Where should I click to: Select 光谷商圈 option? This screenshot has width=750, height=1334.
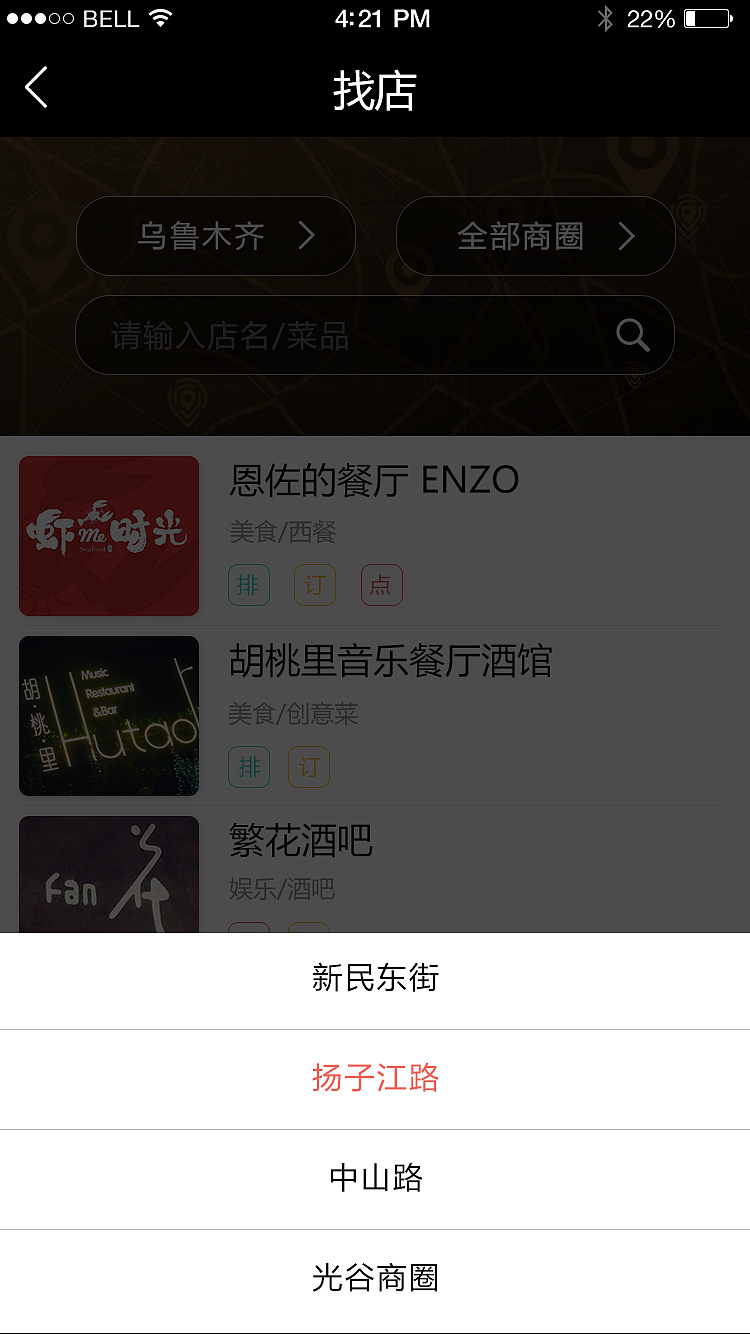[375, 1278]
